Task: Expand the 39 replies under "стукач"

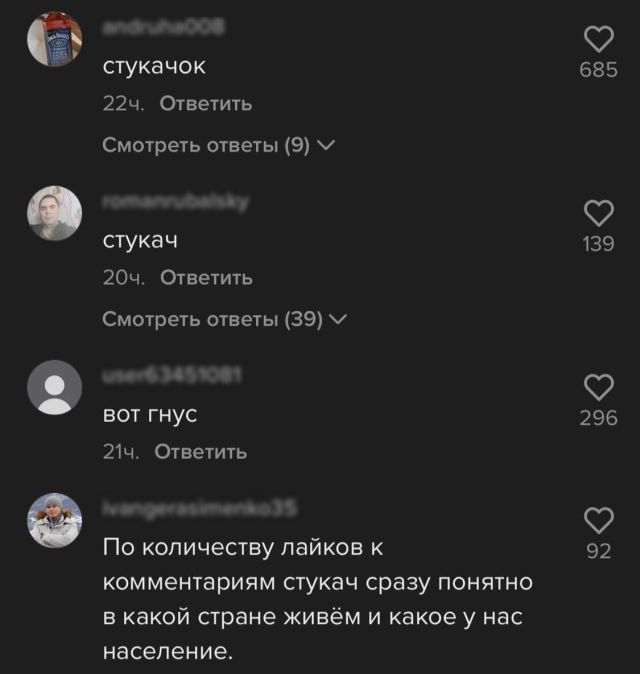Action: pyautogui.click(x=224, y=320)
